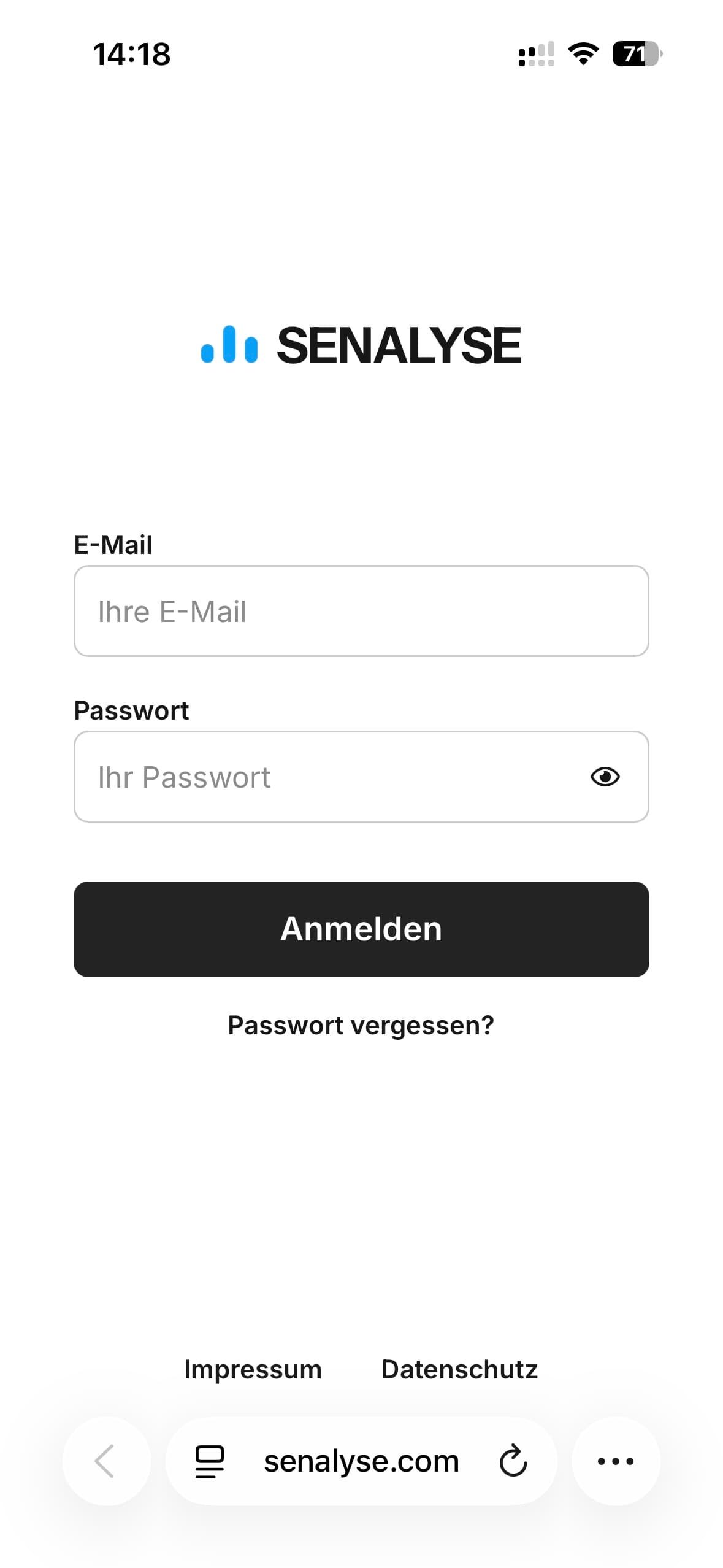The height and width of the screenshot is (1568, 723).
Task: Show password with the eye icon
Action: click(x=605, y=777)
